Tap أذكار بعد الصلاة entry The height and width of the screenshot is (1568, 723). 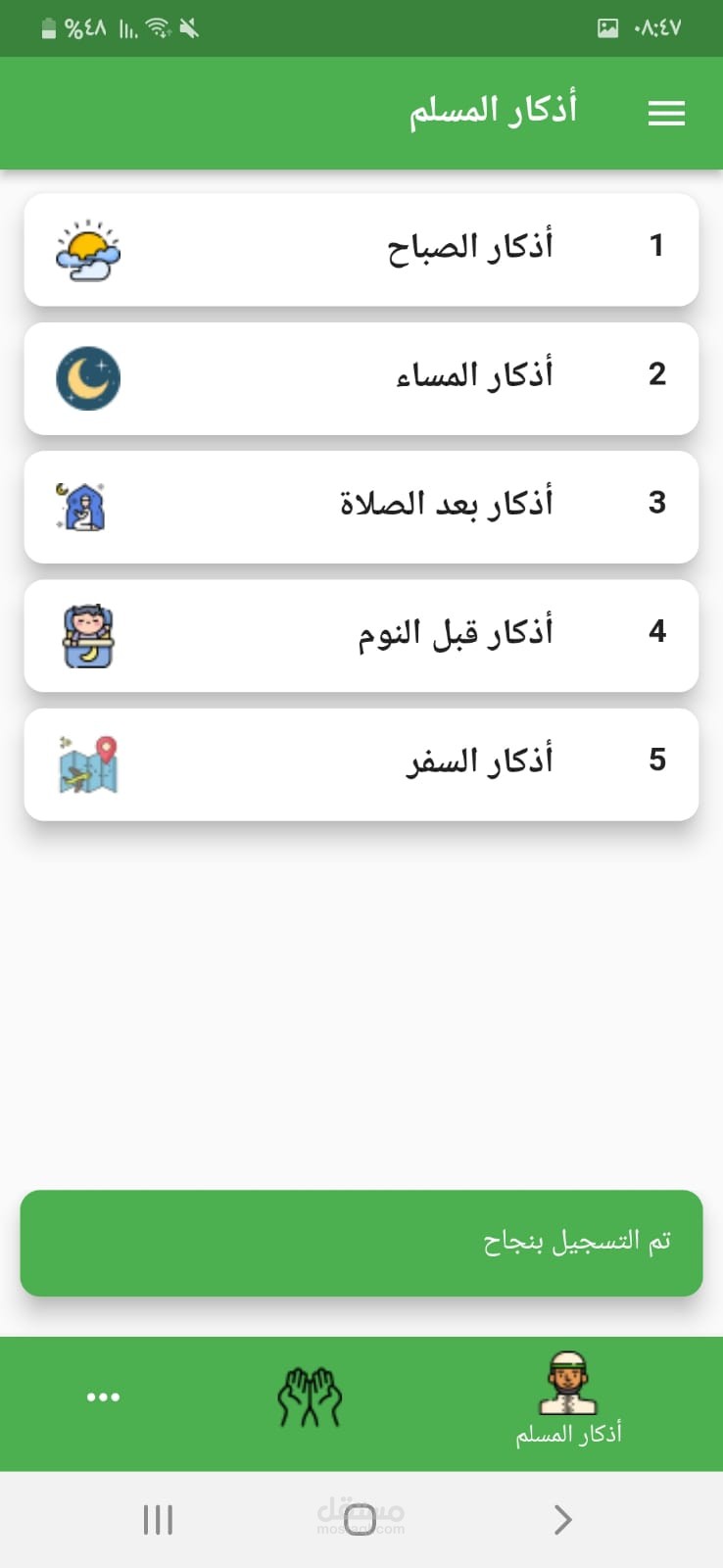pos(451,506)
